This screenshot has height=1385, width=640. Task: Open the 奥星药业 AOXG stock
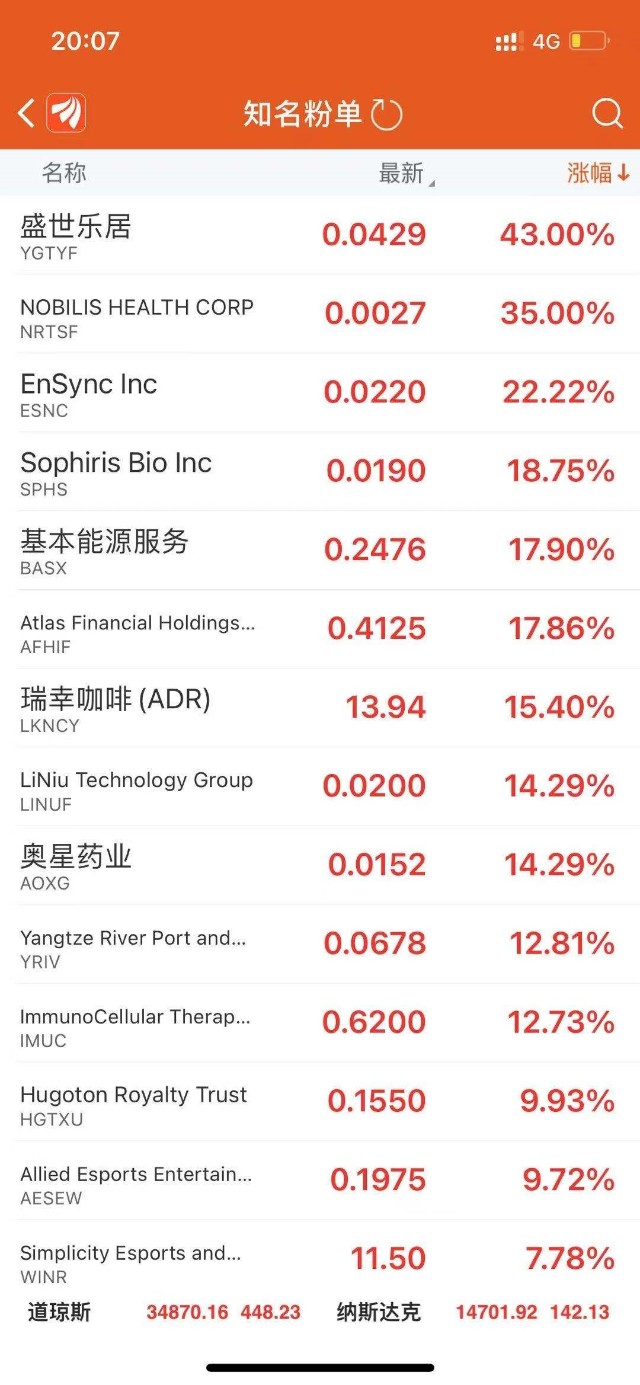tap(320, 866)
